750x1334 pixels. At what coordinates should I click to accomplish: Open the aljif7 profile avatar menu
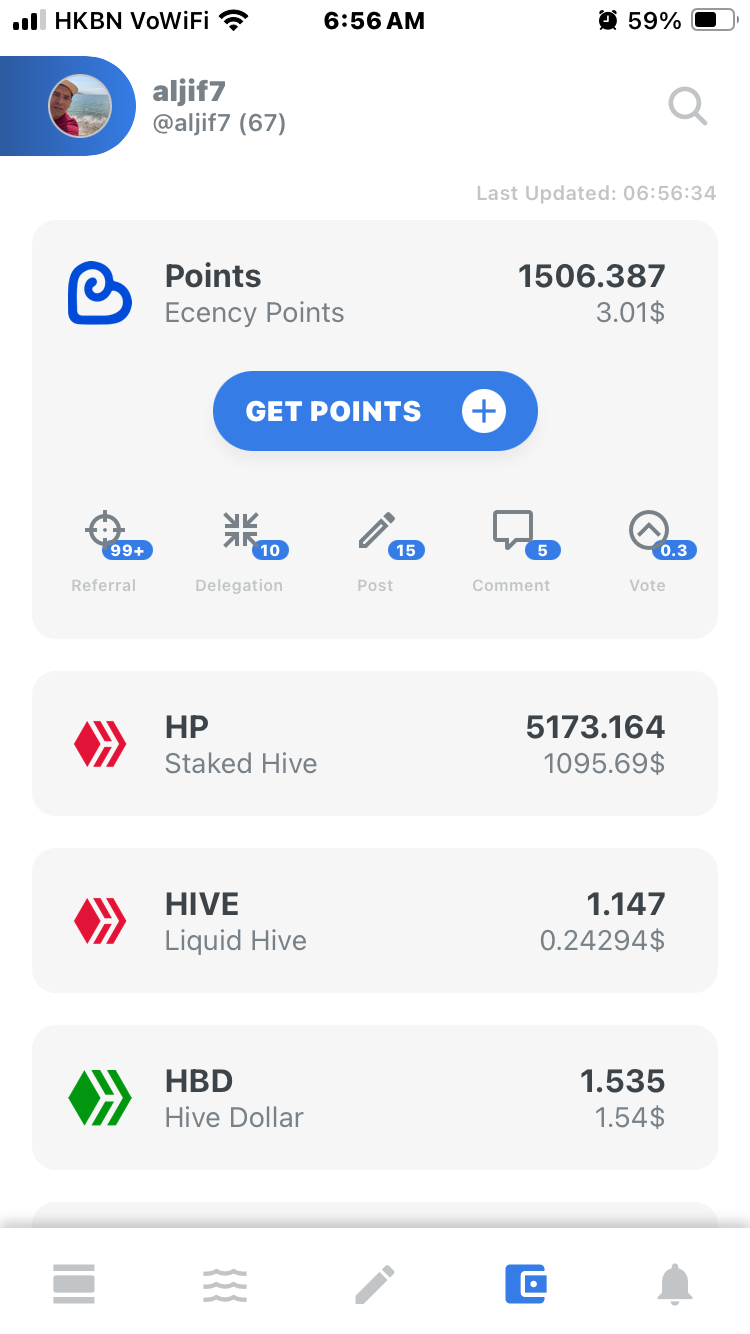(x=79, y=106)
